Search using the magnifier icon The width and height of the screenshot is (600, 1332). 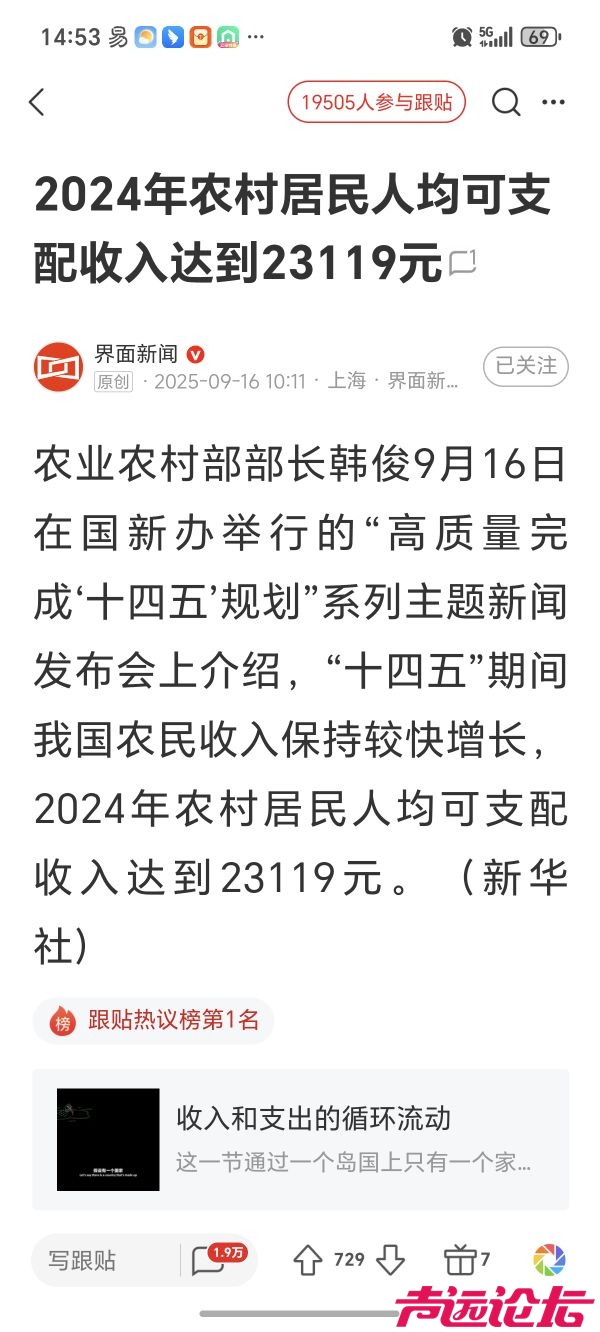coord(506,102)
